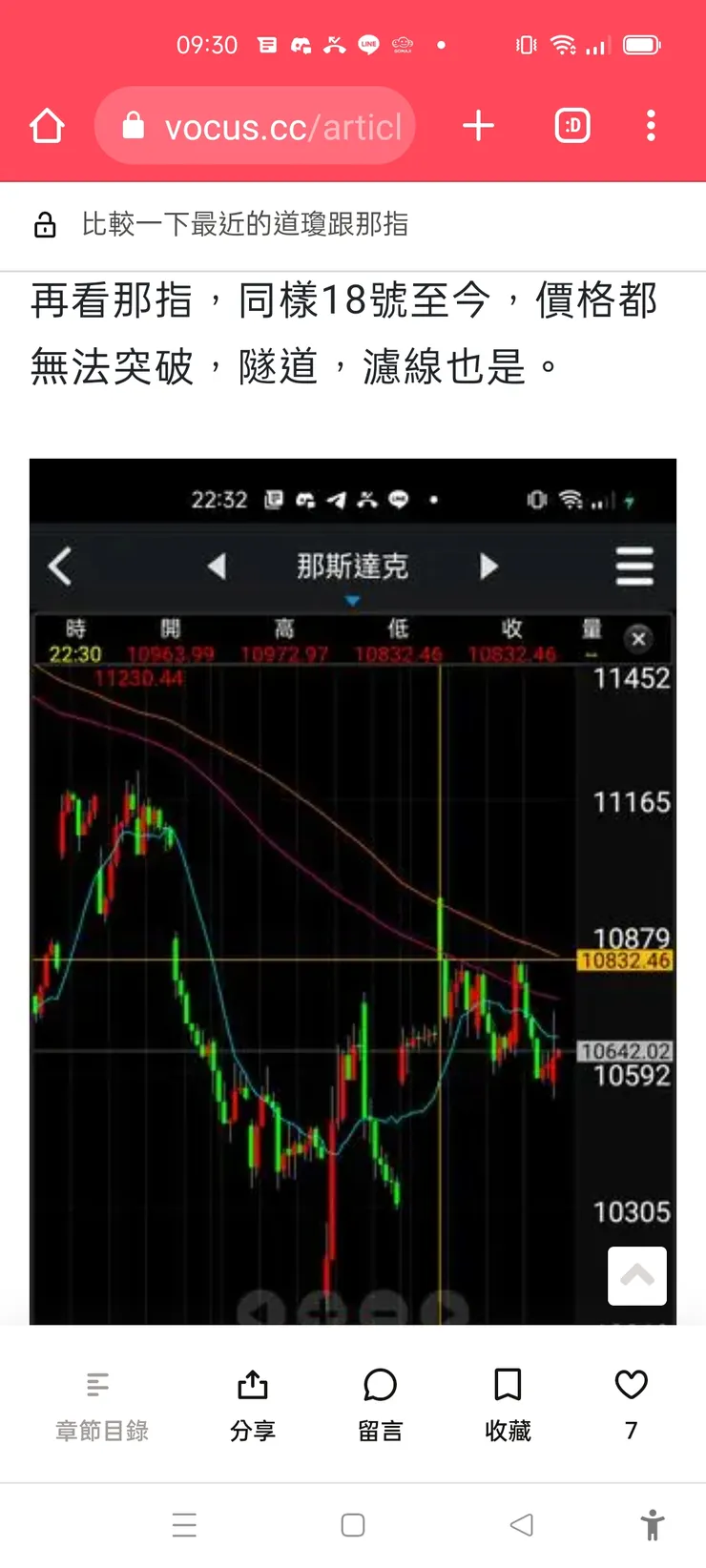Tap the Android back navigation button
The image size is (706, 1568).
(522, 1525)
